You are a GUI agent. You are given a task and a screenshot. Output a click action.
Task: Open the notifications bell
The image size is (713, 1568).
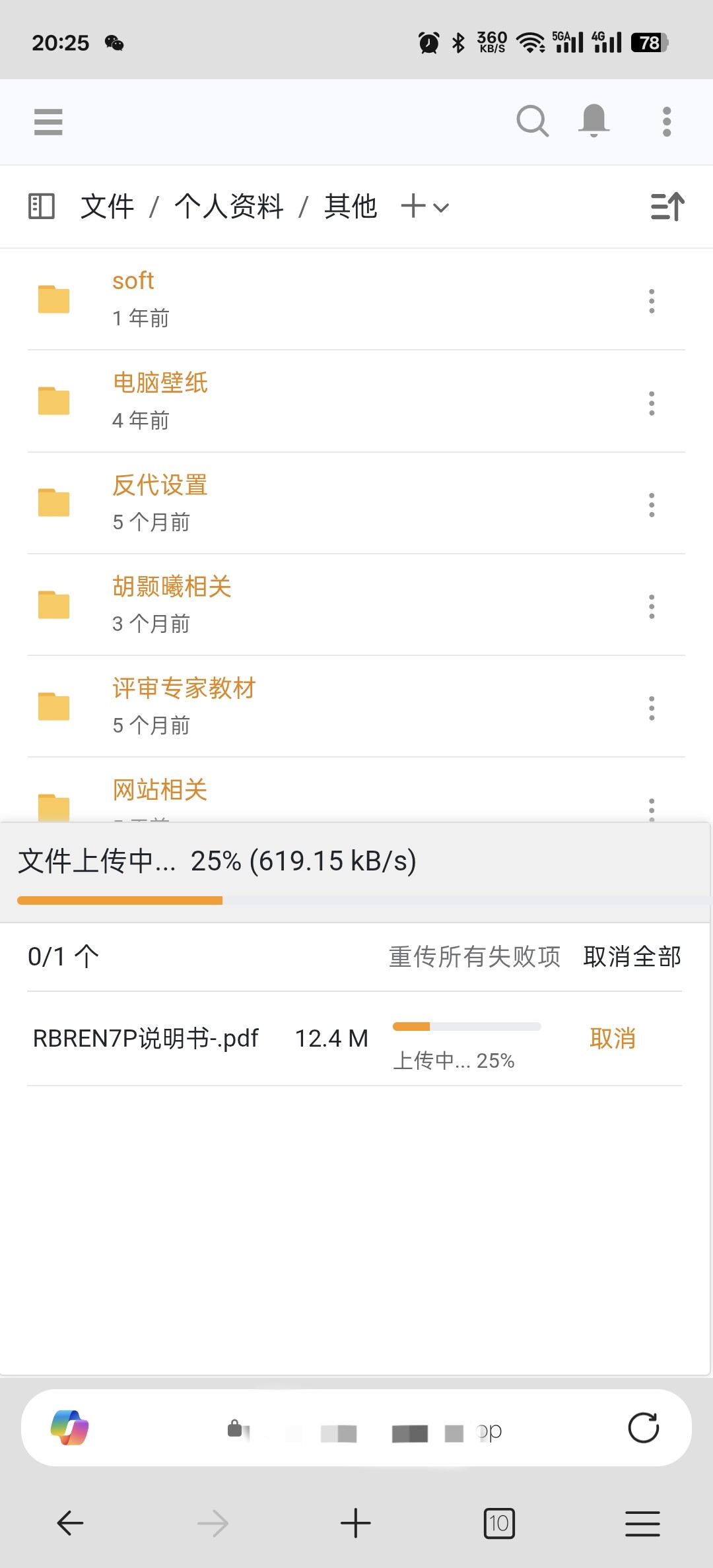point(594,121)
